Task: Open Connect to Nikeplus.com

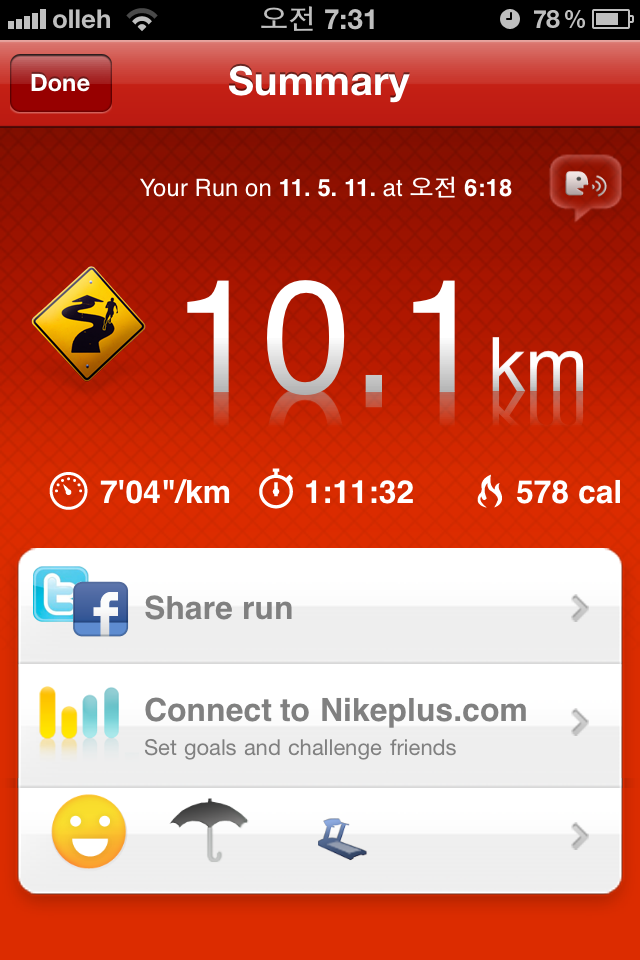Action: 320,724
